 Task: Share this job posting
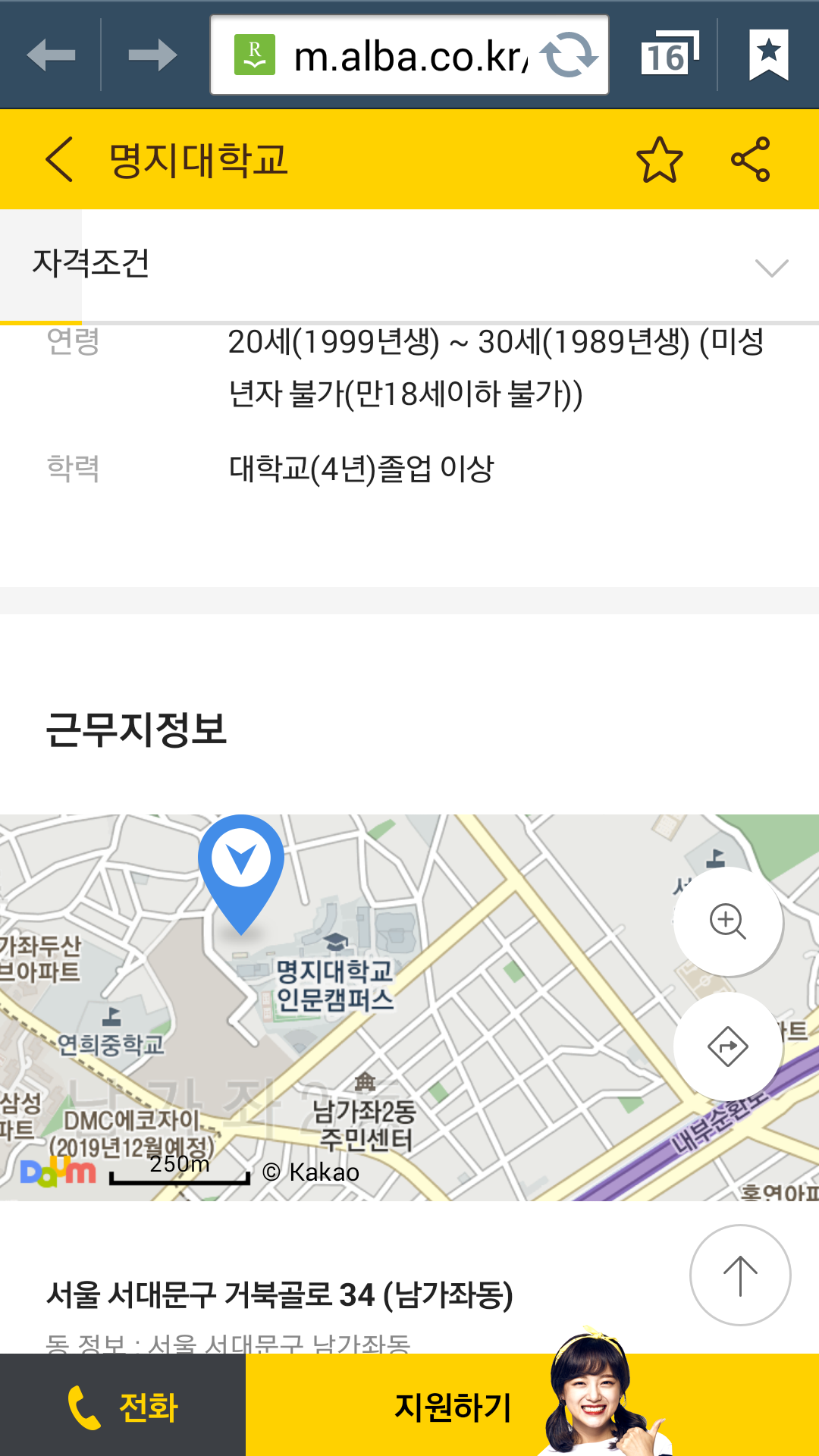coord(751,159)
